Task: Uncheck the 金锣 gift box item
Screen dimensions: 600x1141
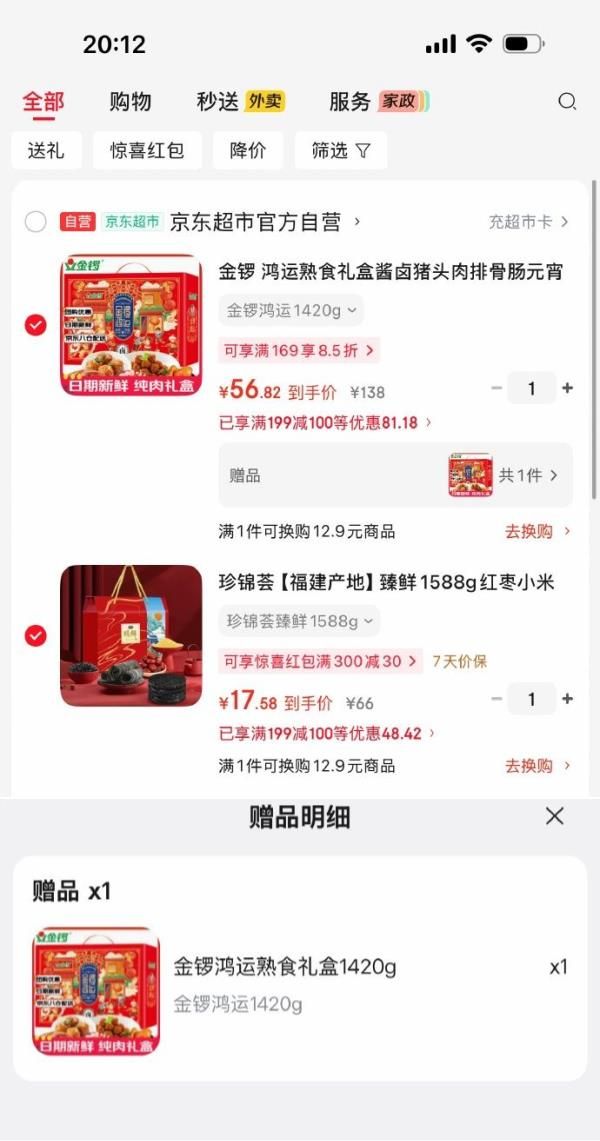Action: click(35, 325)
